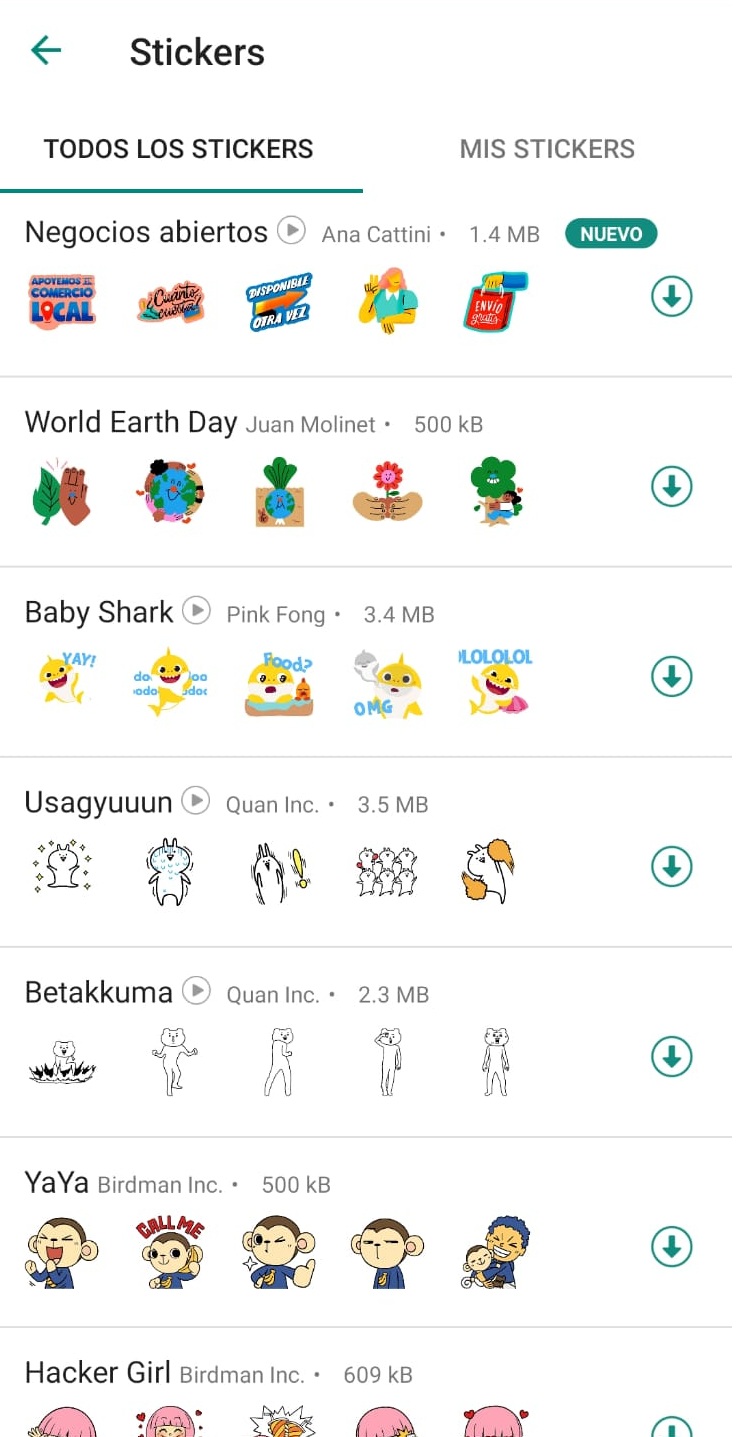738x1437 pixels.
Task: Tap the COMERCIO LOCAL sticker thumbnail
Action: coord(61,297)
